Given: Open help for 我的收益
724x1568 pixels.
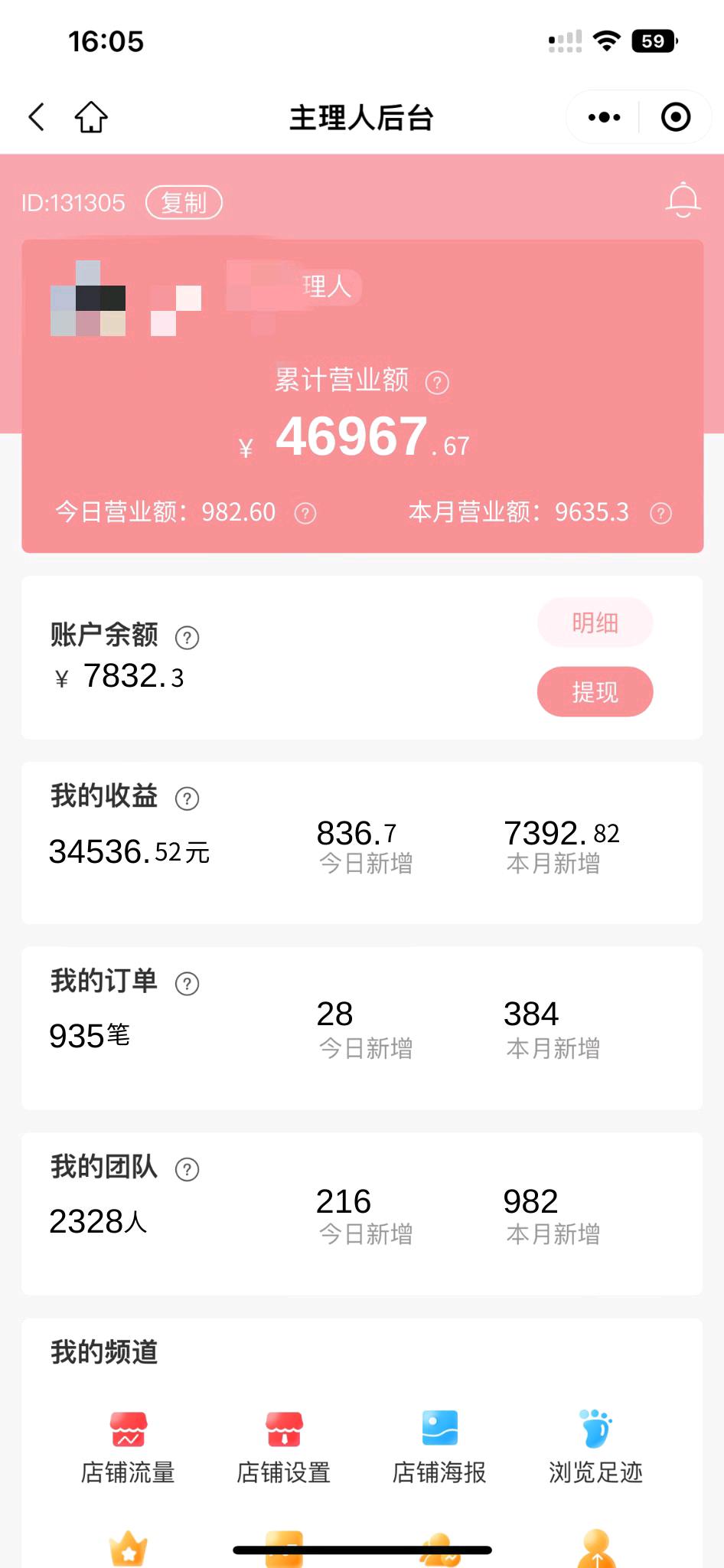Looking at the screenshot, I should 188,799.
